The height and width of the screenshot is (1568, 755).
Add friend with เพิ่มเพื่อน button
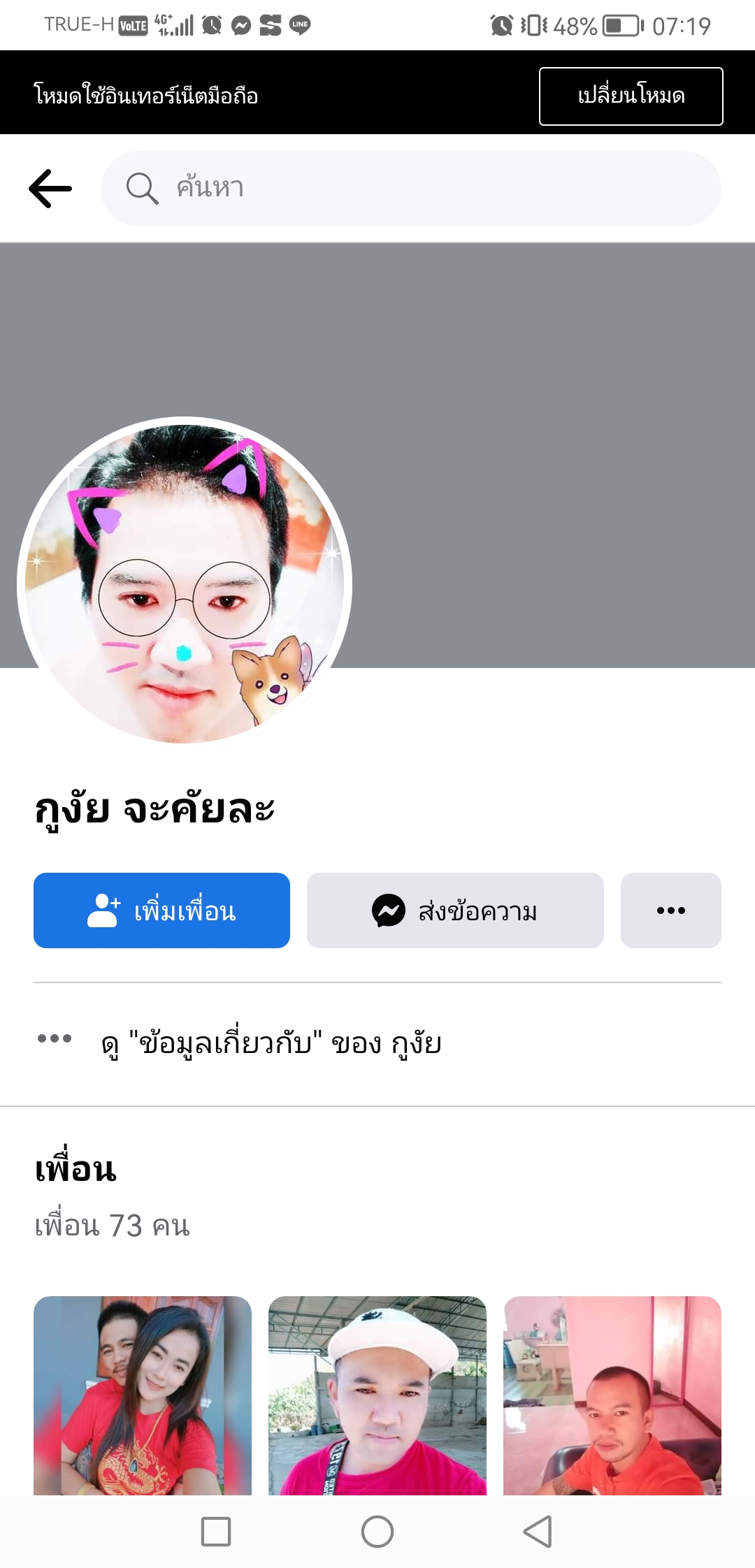pyautogui.click(x=161, y=910)
